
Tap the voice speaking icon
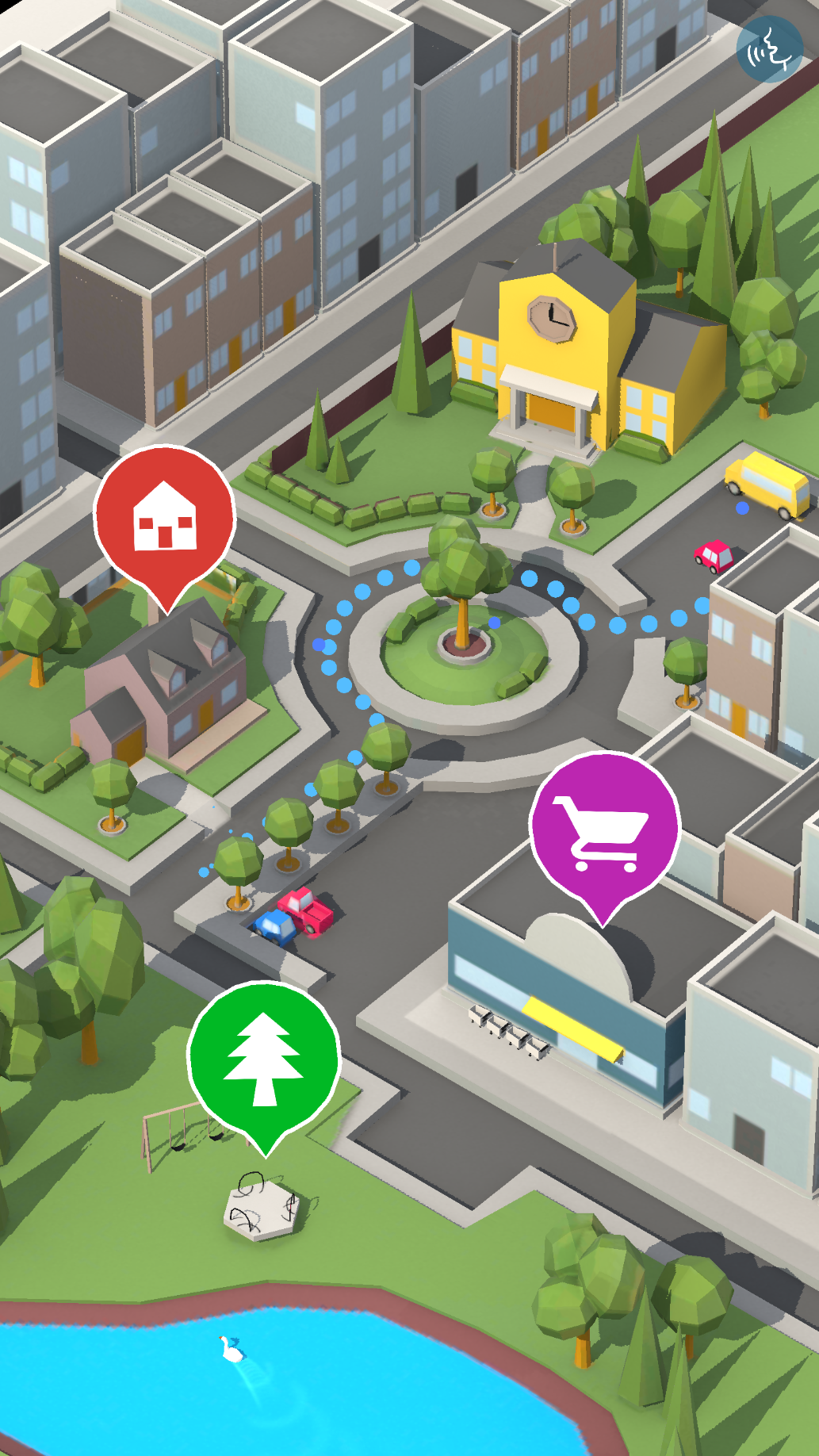[769, 49]
